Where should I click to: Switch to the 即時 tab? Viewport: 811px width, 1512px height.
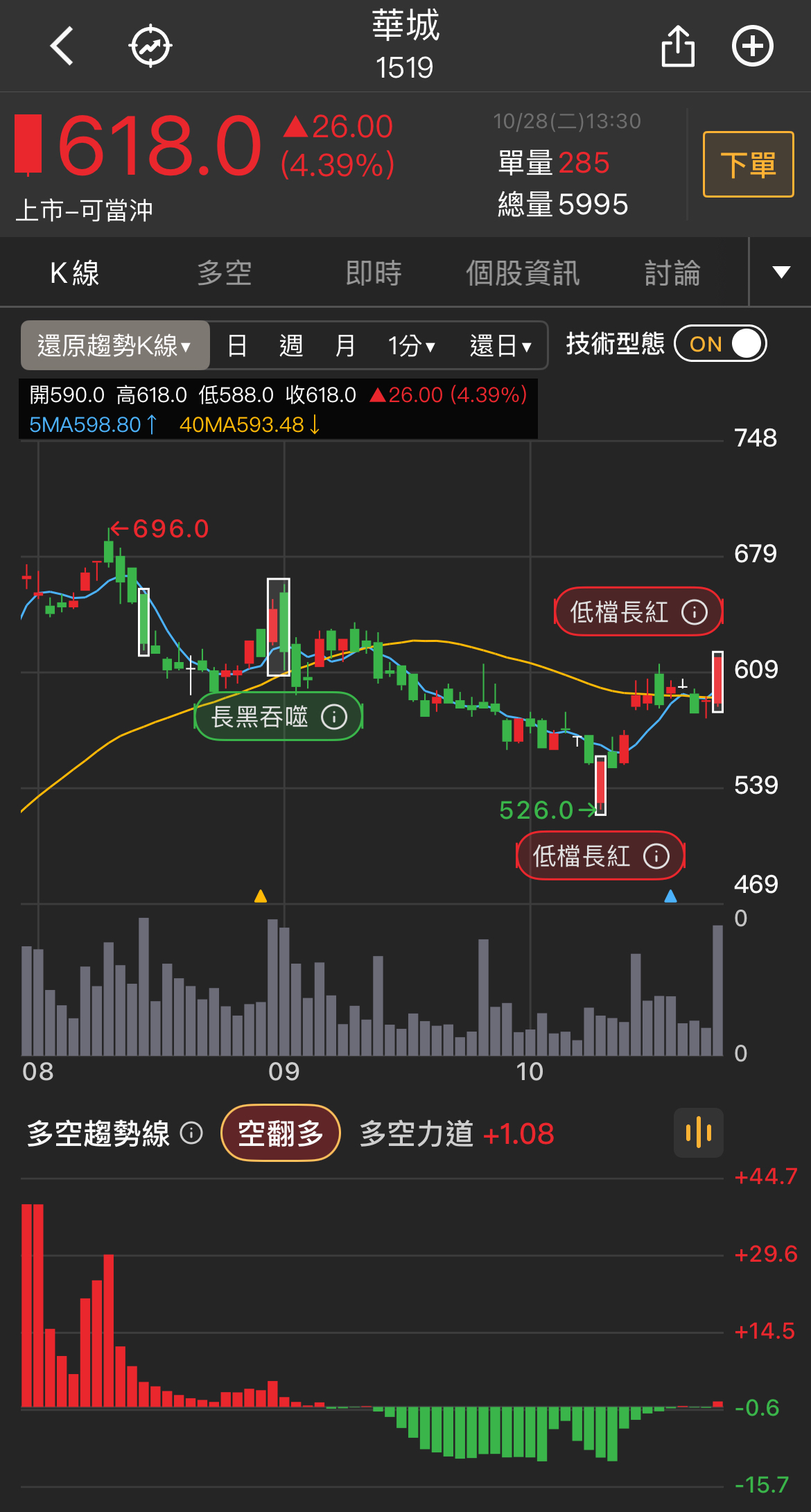click(374, 273)
